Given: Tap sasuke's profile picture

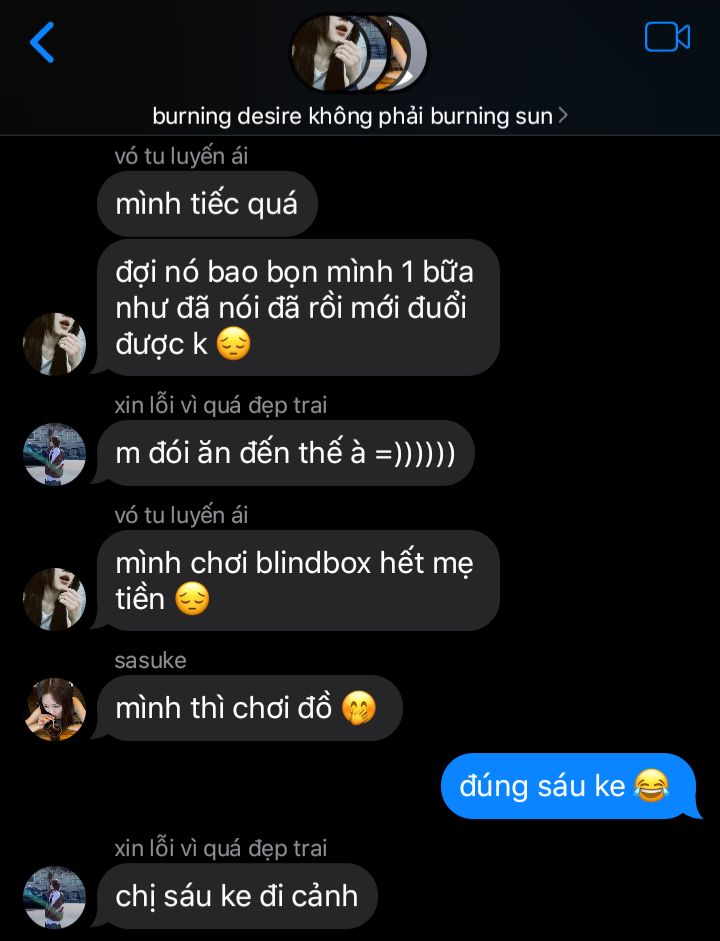Looking at the screenshot, I should [x=55, y=709].
